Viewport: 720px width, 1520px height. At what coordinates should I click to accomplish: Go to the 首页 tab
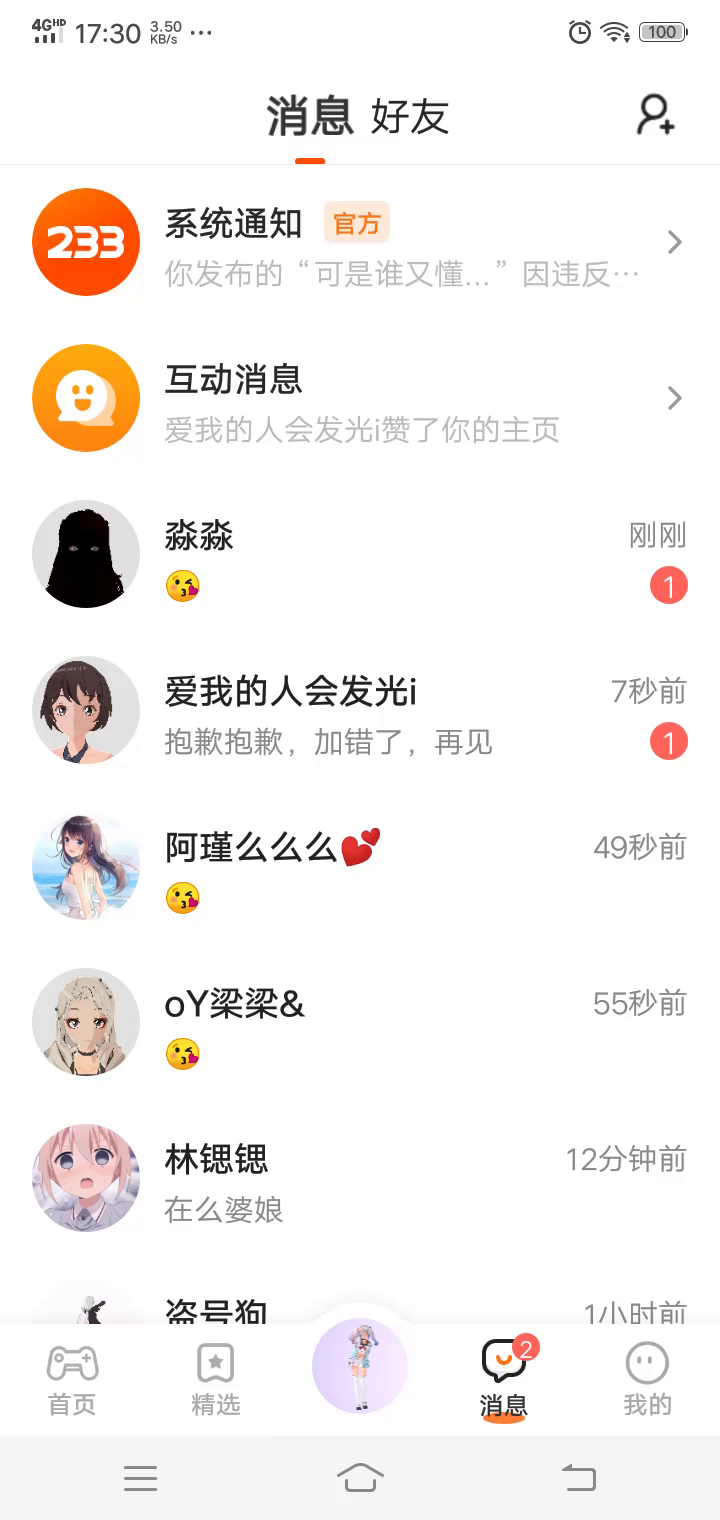[72, 1380]
